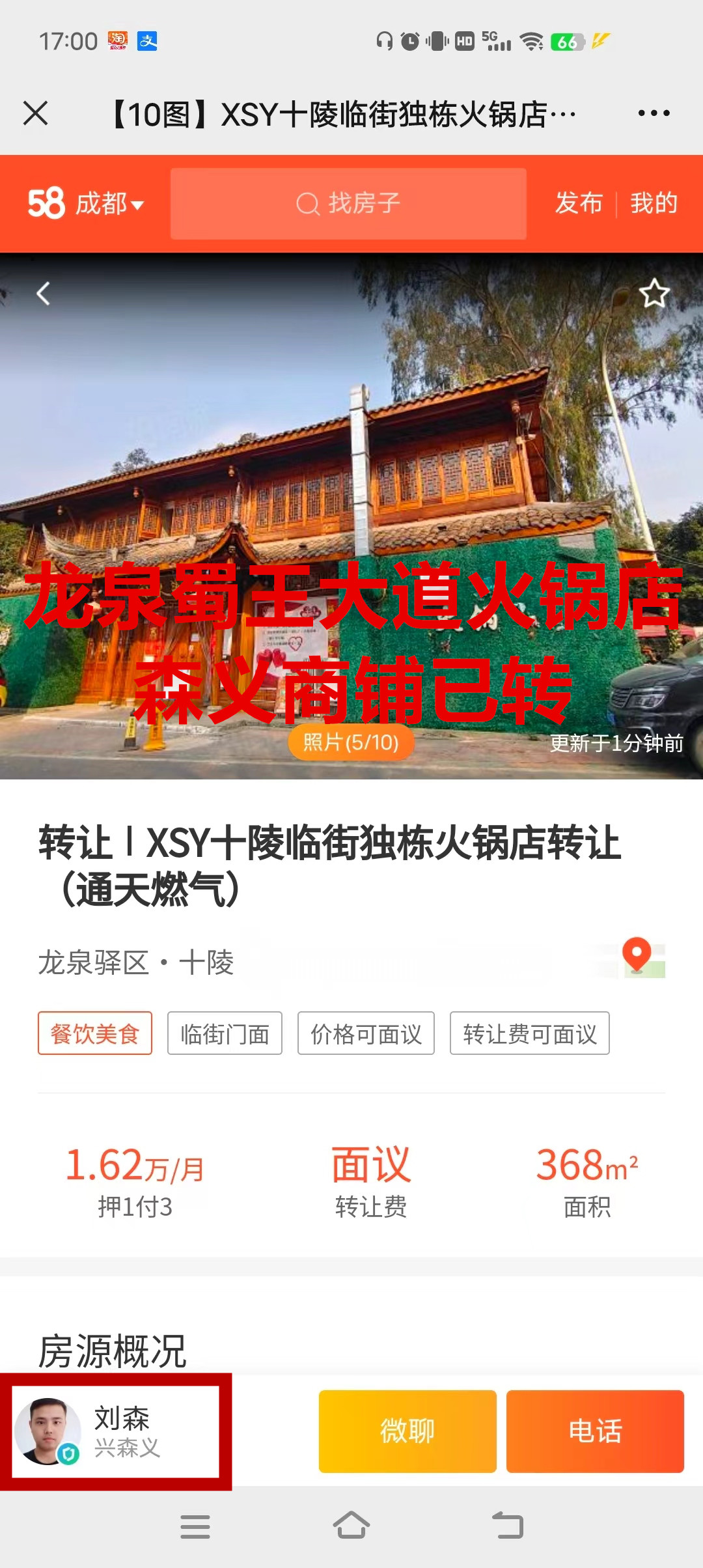Favorite this listing with the star icon
The width and height of the screenshot is (703, 1568).
point(654,294)
